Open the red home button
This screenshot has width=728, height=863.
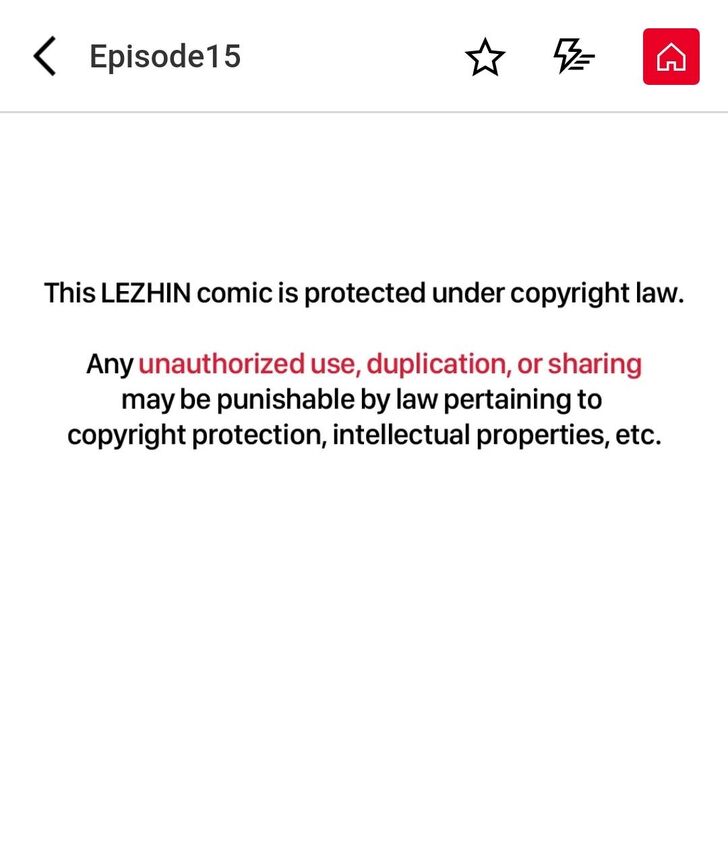671,57
